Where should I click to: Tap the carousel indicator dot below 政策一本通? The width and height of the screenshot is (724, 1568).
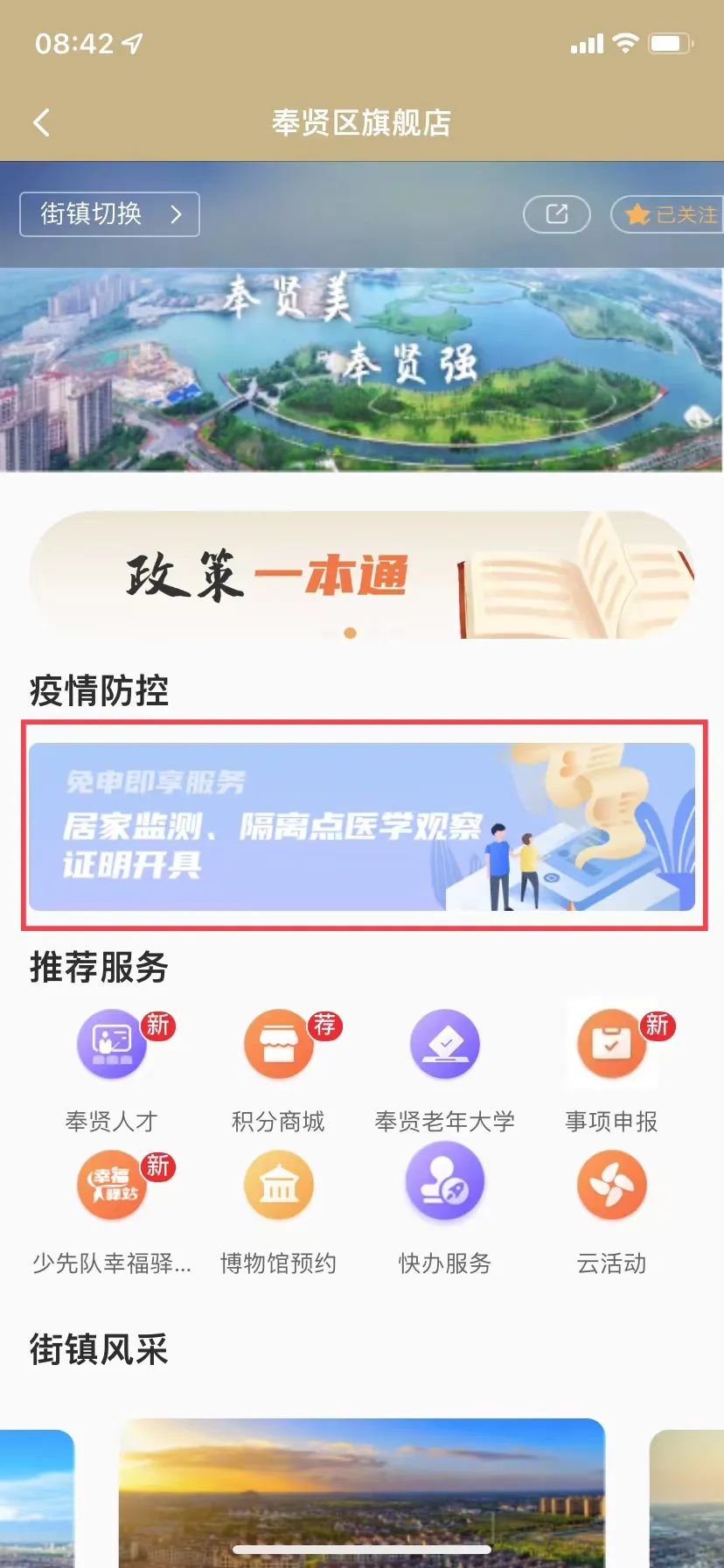(352, 631)
